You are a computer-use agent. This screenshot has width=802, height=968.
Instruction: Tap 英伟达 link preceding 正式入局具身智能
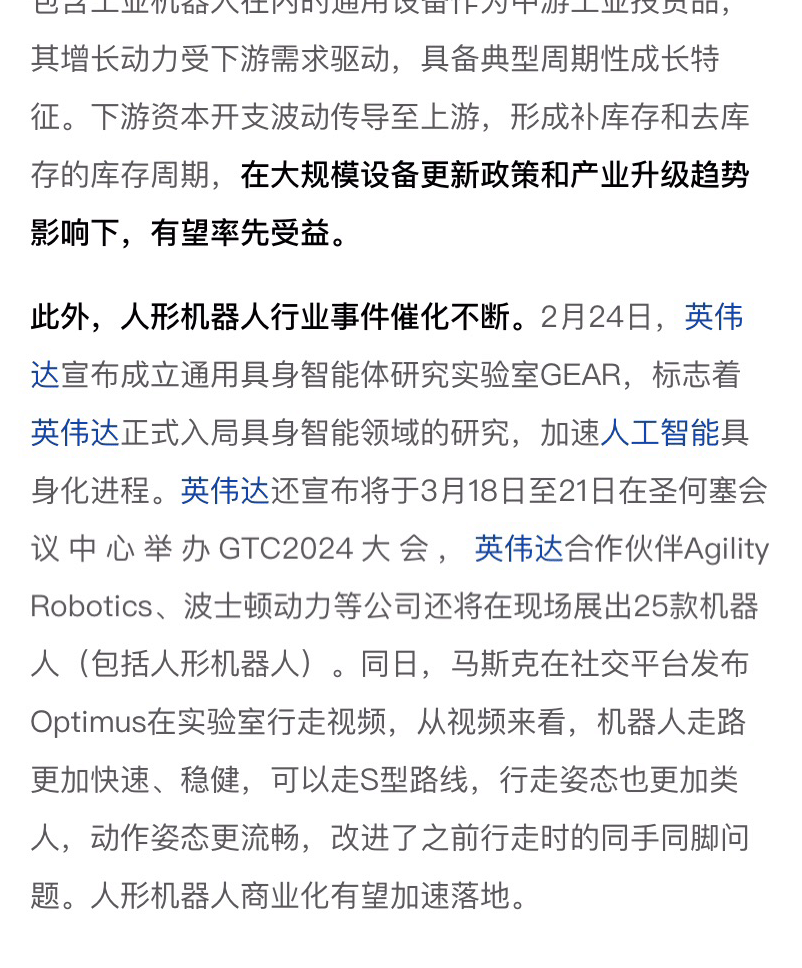coord(75,433)
